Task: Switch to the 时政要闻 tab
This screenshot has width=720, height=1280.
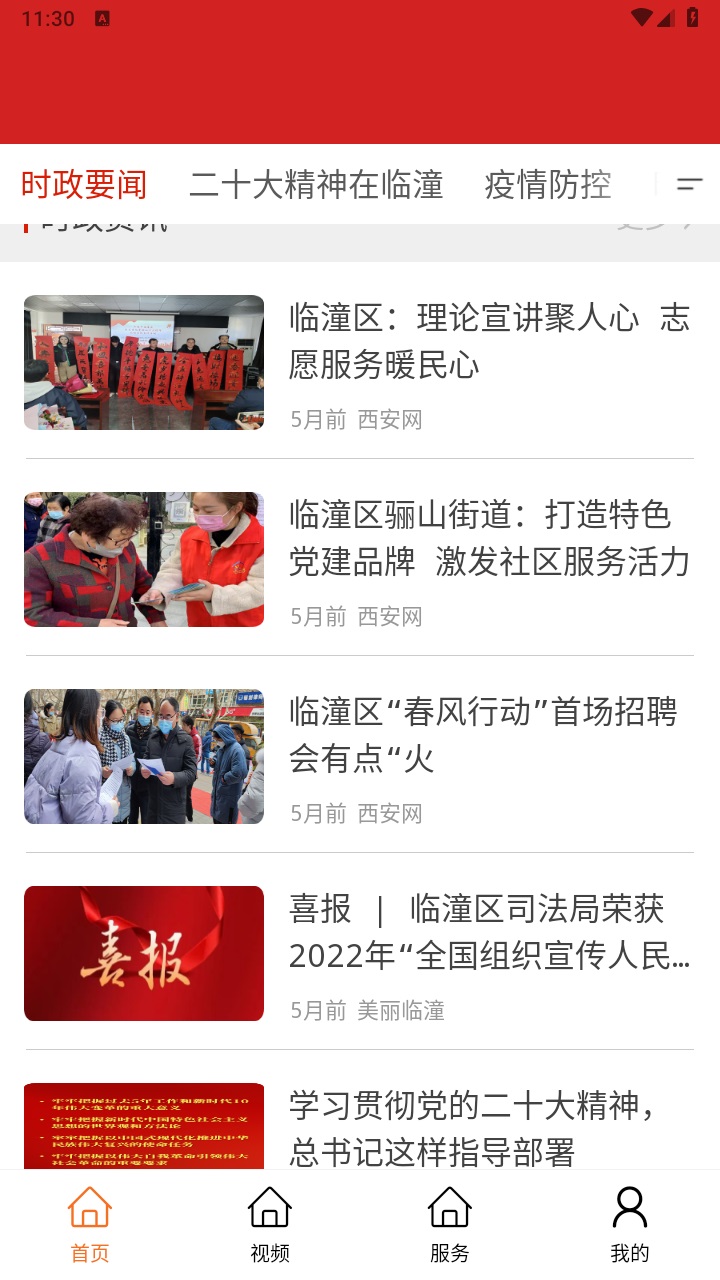Action: pos(84,185)
